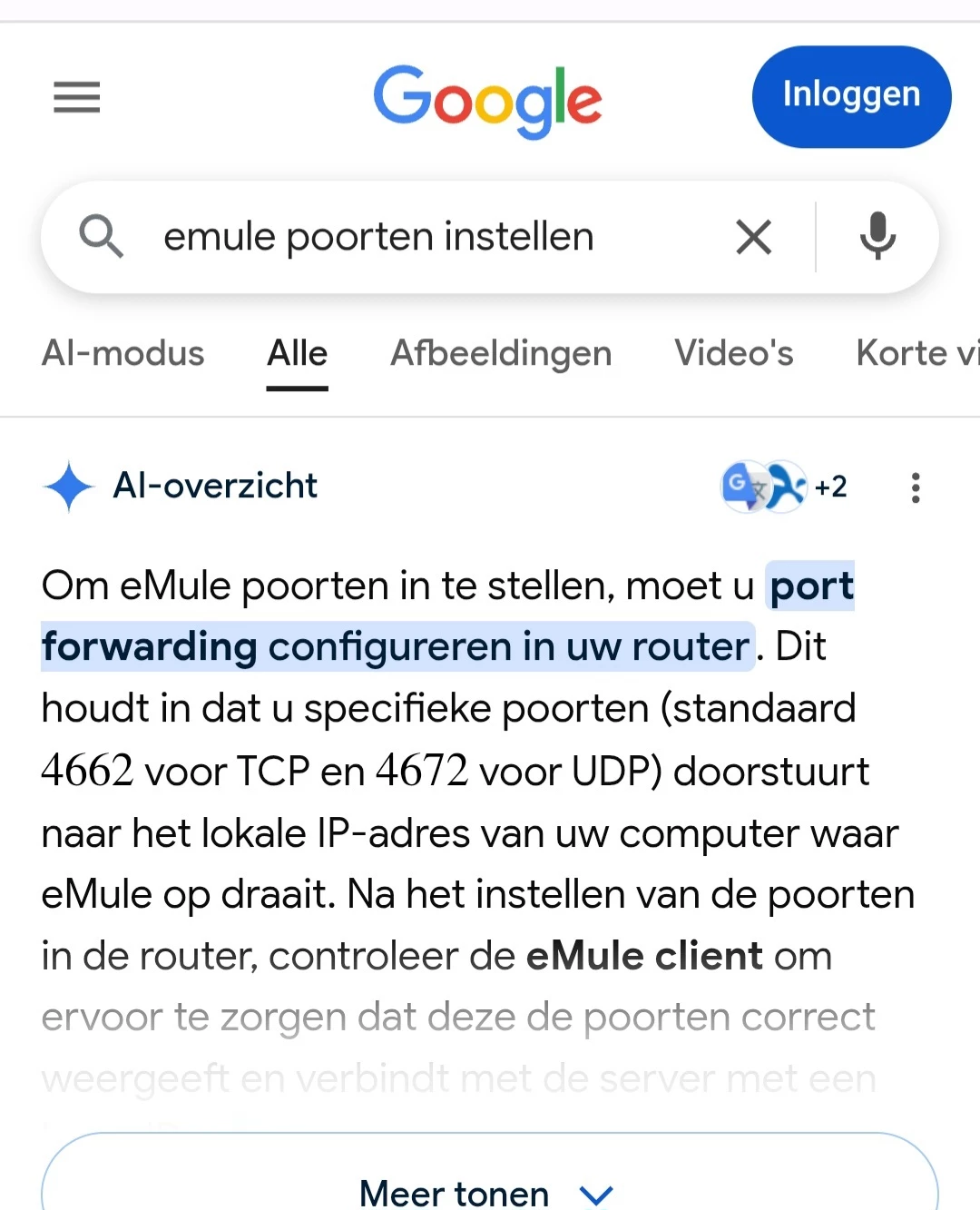Switch to the Afbeeldingen tab
This screenshot has width=980, height=1210.
tap(501, 353)
